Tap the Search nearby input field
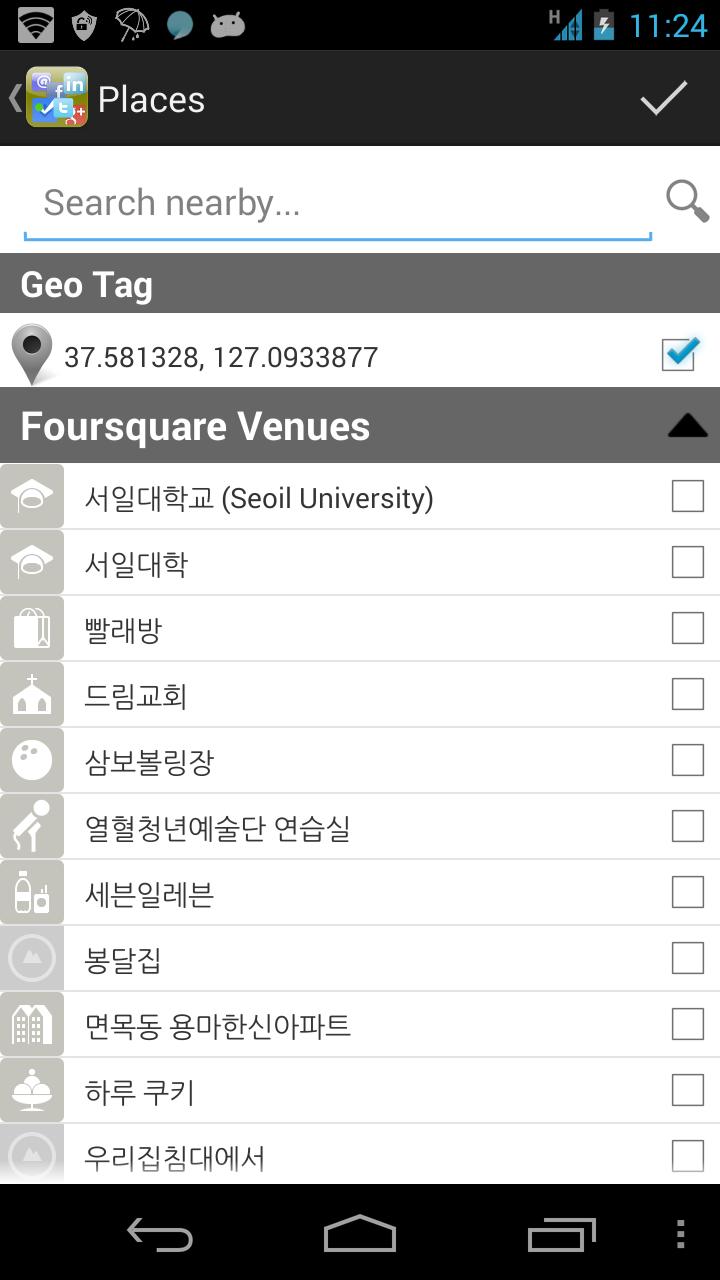Viewport: 720px width, 1280px height. click(300, 202)
